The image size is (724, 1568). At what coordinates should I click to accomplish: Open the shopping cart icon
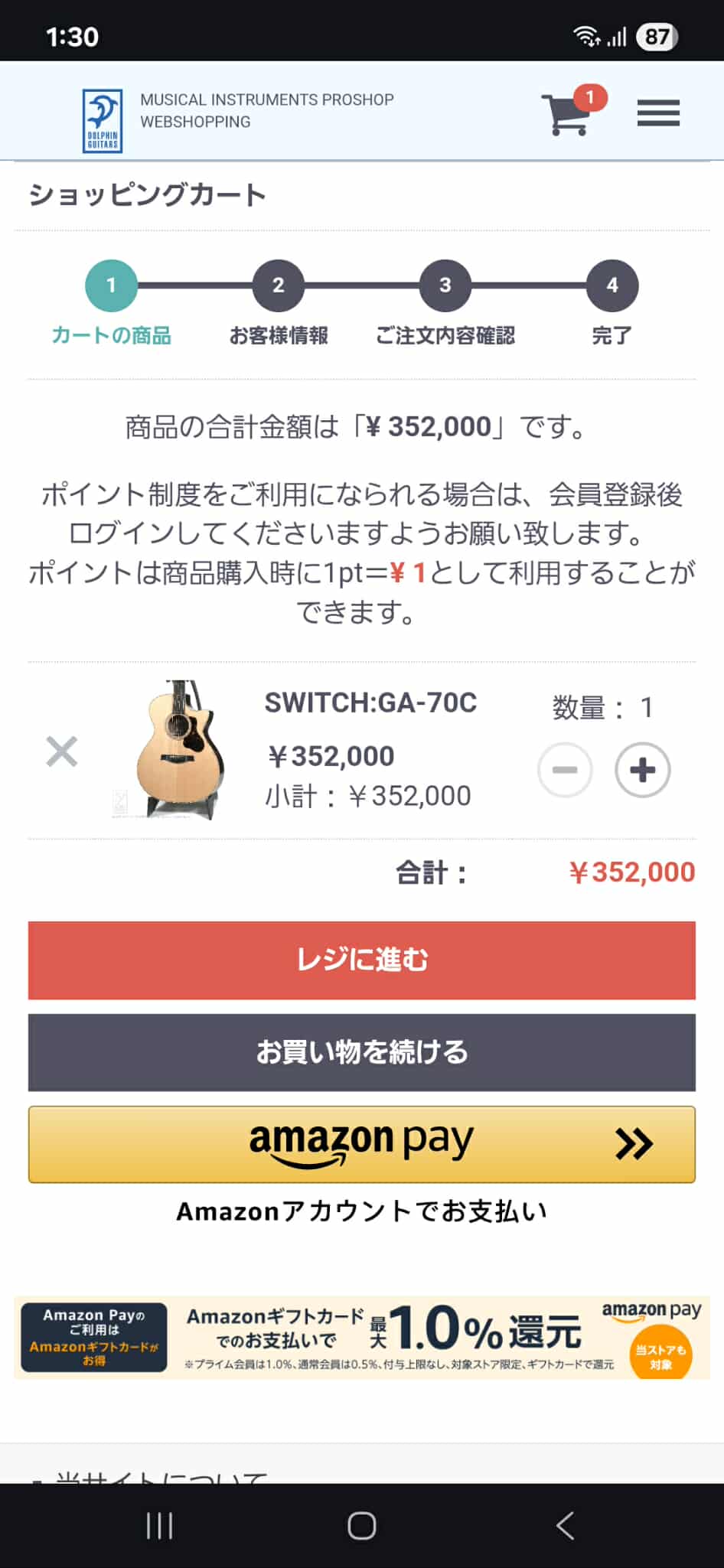tap(568, 115)
